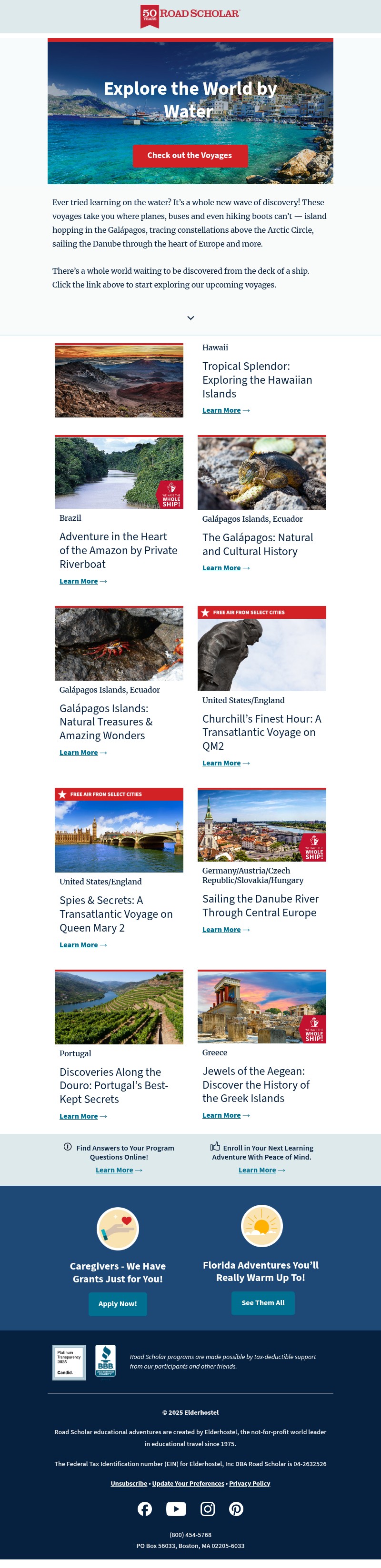The height and width of the screenshot is (1568, 381).
Task: Read the Privacy Policy
Action: [250, 1483]
